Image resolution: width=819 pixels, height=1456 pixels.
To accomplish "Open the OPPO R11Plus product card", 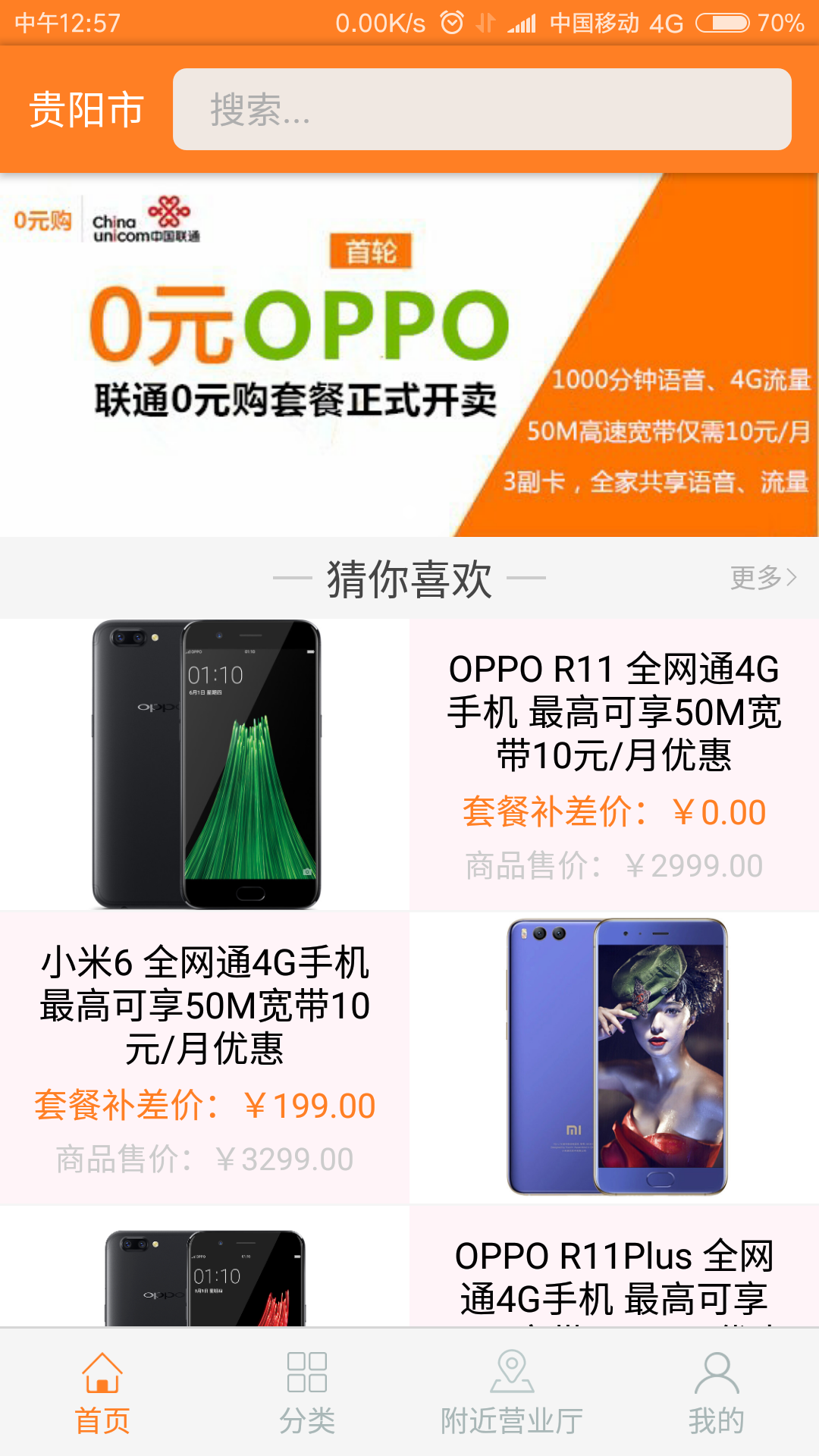I will [613, 1277].
